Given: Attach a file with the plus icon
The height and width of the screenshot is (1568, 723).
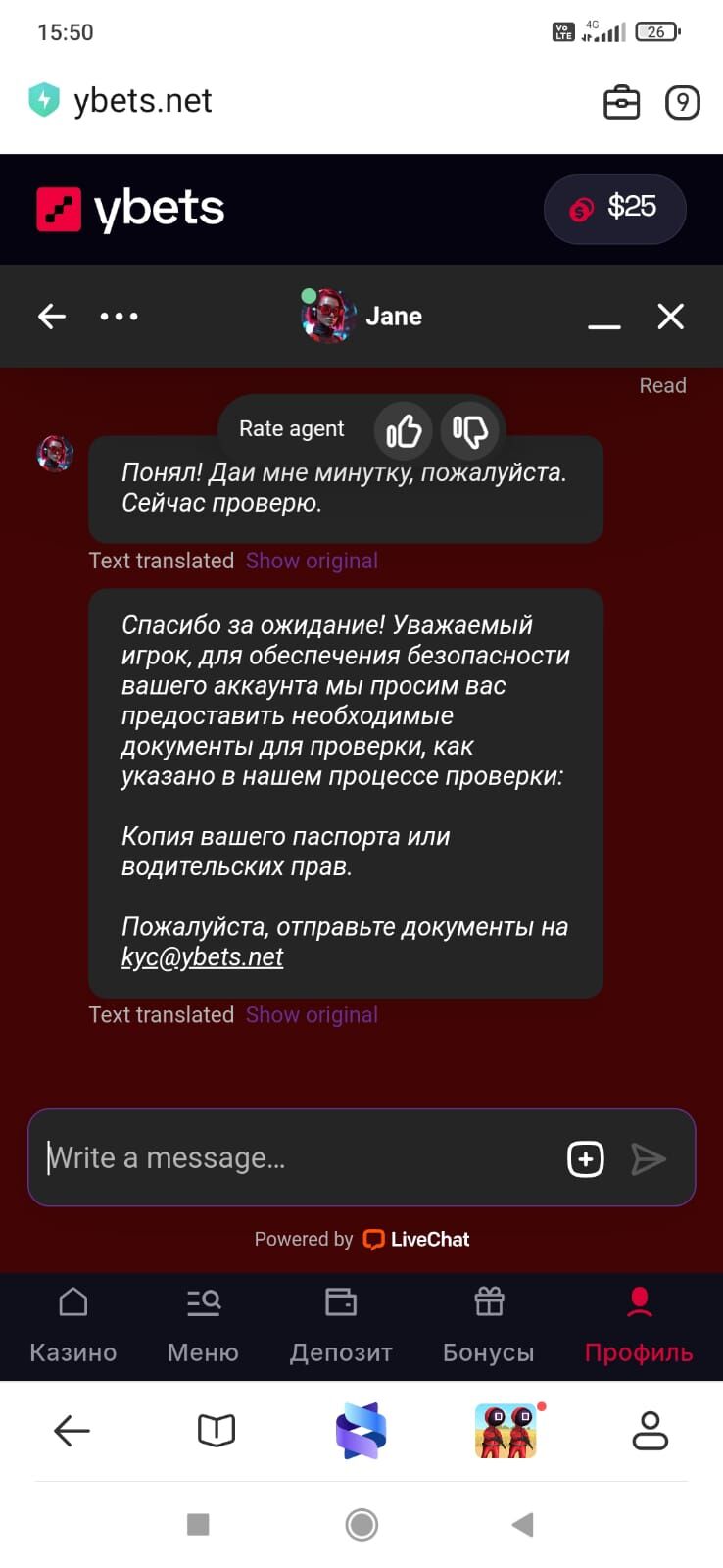Looking at the screenshot, I should pos(586,1158).
